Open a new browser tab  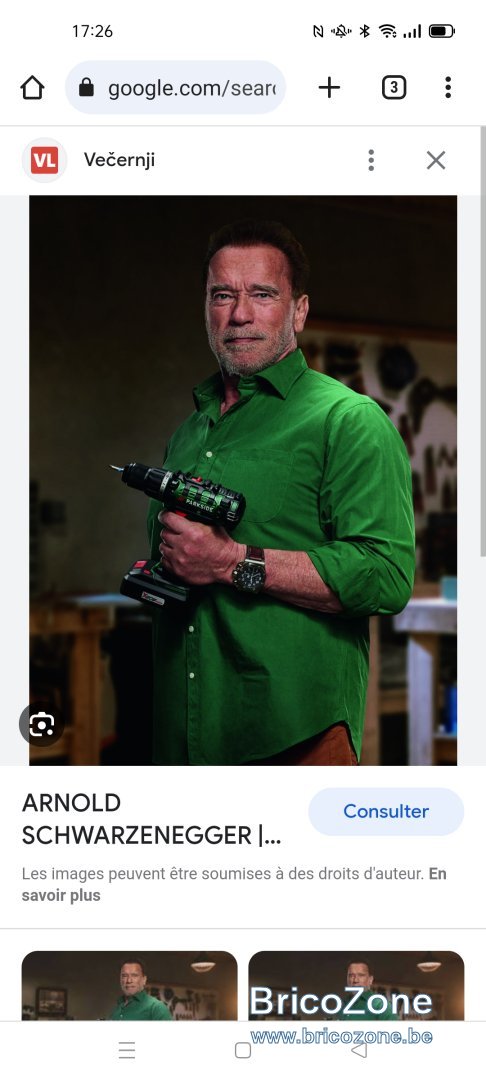pos(329,87)
